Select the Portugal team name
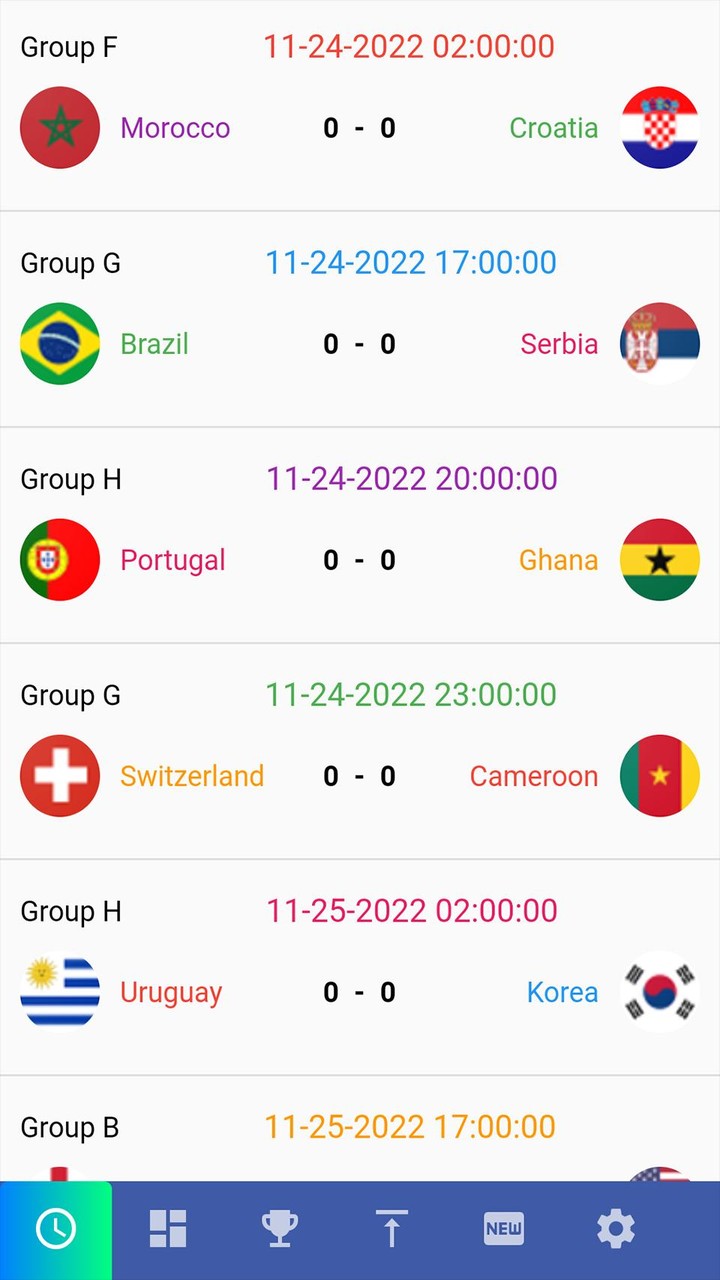This screenshot has height=1280, width=720. point(172,559)
